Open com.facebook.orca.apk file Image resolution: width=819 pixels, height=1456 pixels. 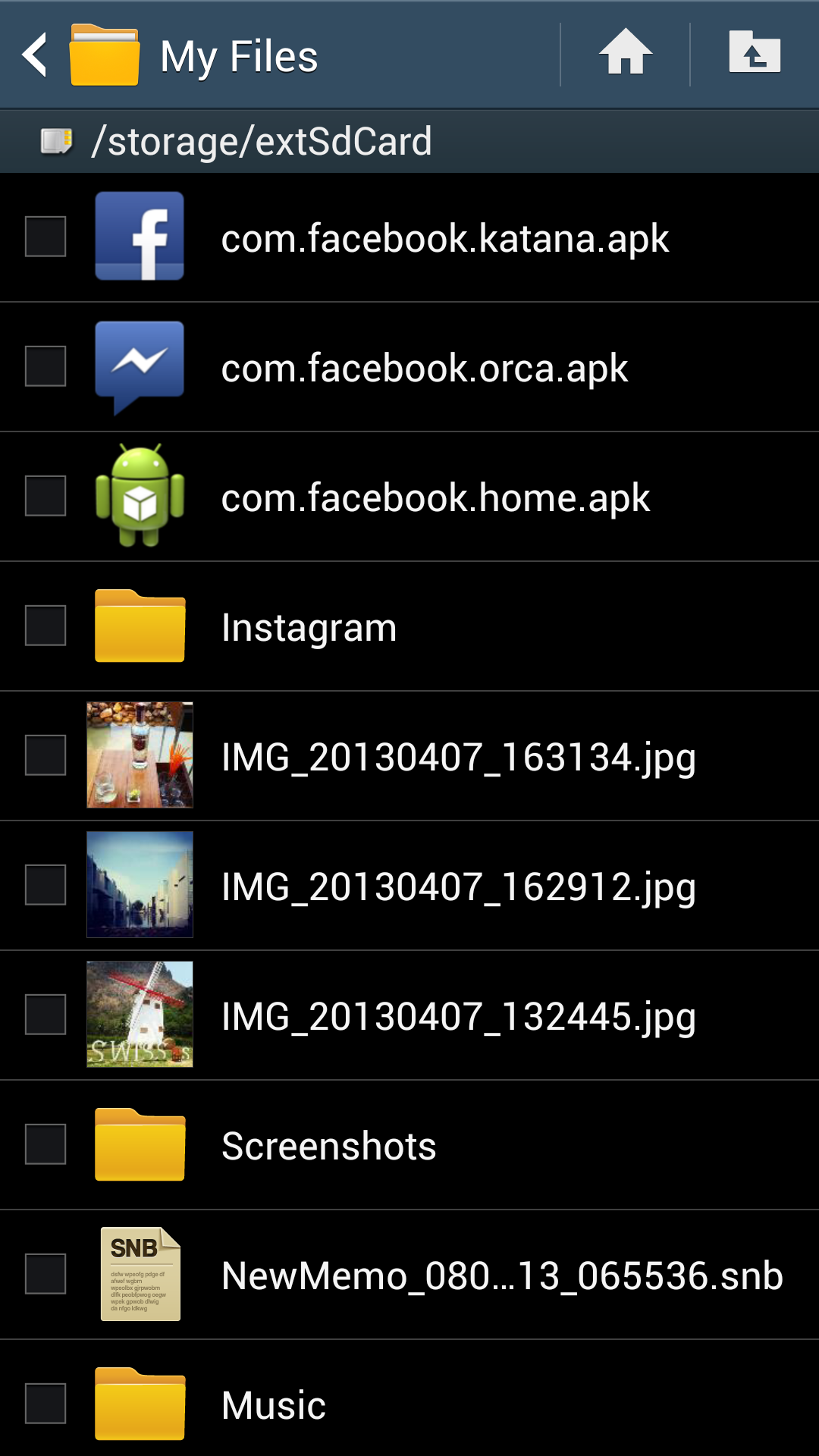pyautogui.click(x=409, y=367)
